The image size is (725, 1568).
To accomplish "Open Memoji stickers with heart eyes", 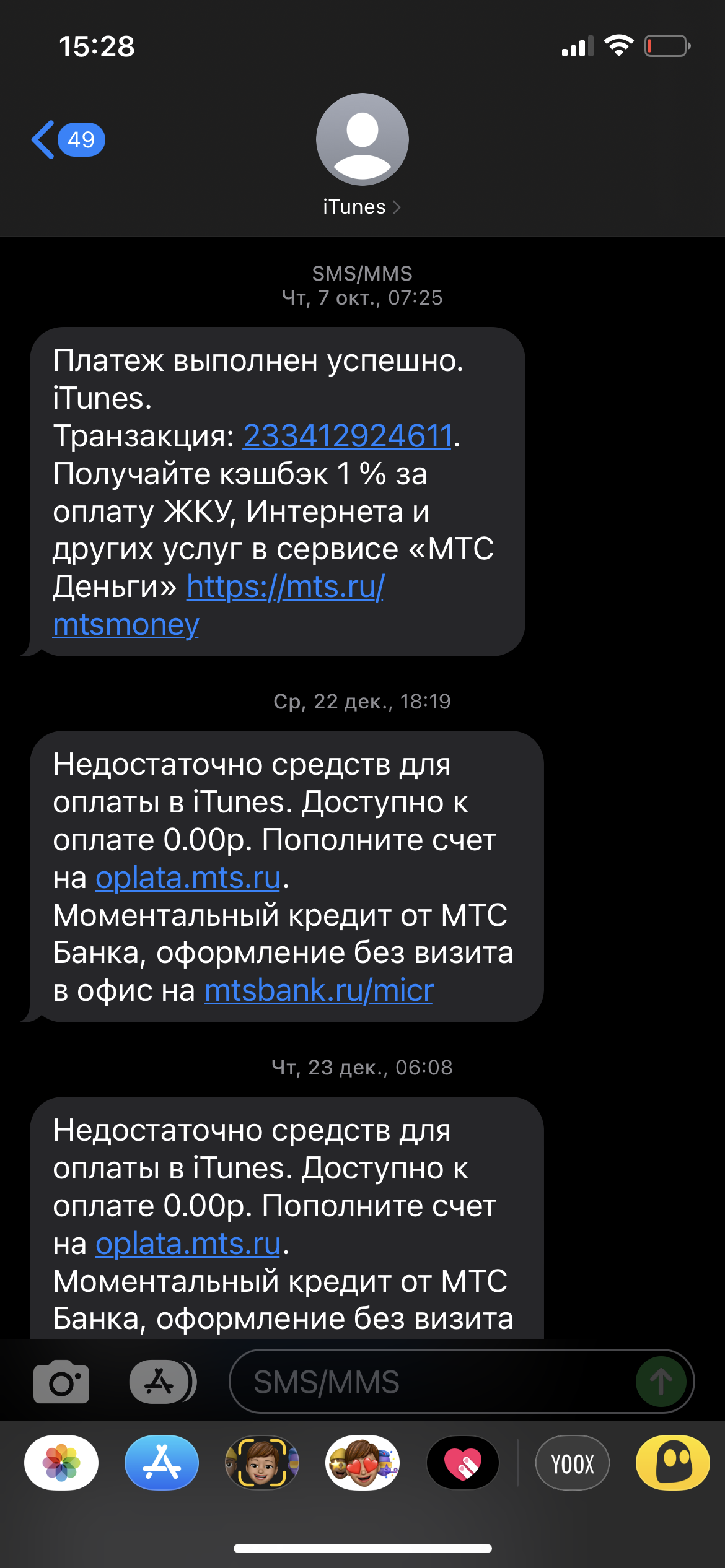I will (x=362, y=1463).
